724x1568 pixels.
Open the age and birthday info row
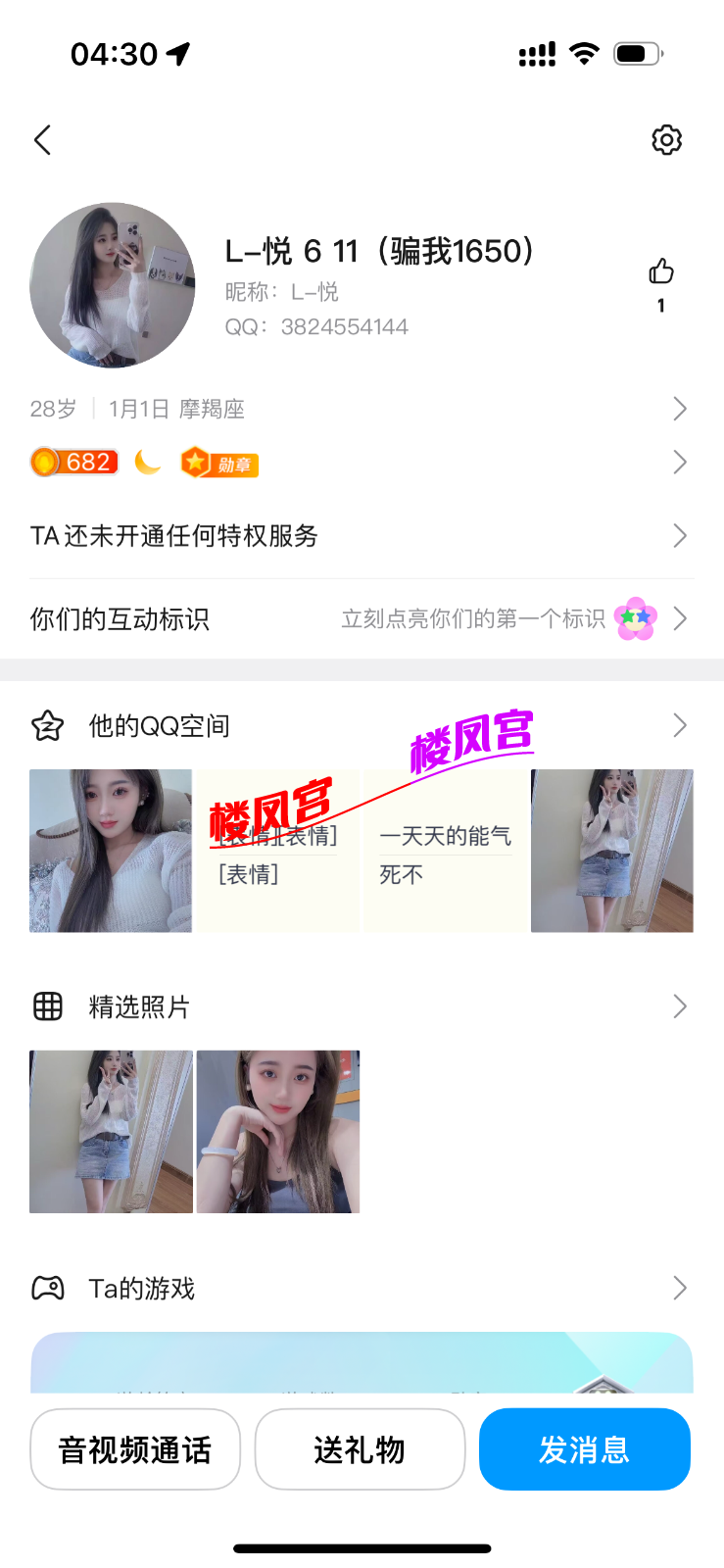pos(362,409)
